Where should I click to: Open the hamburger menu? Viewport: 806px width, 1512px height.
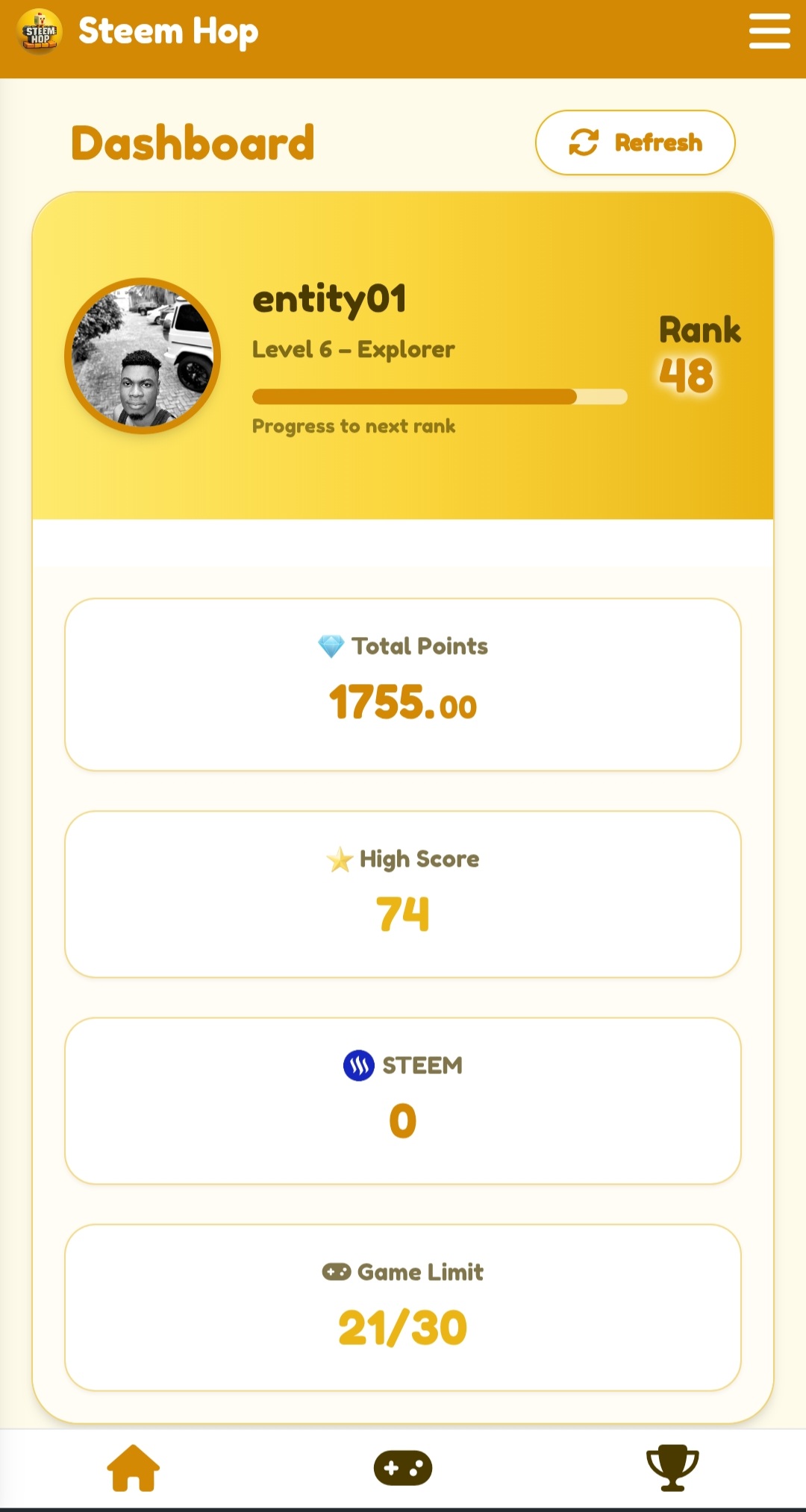point(769,31)
